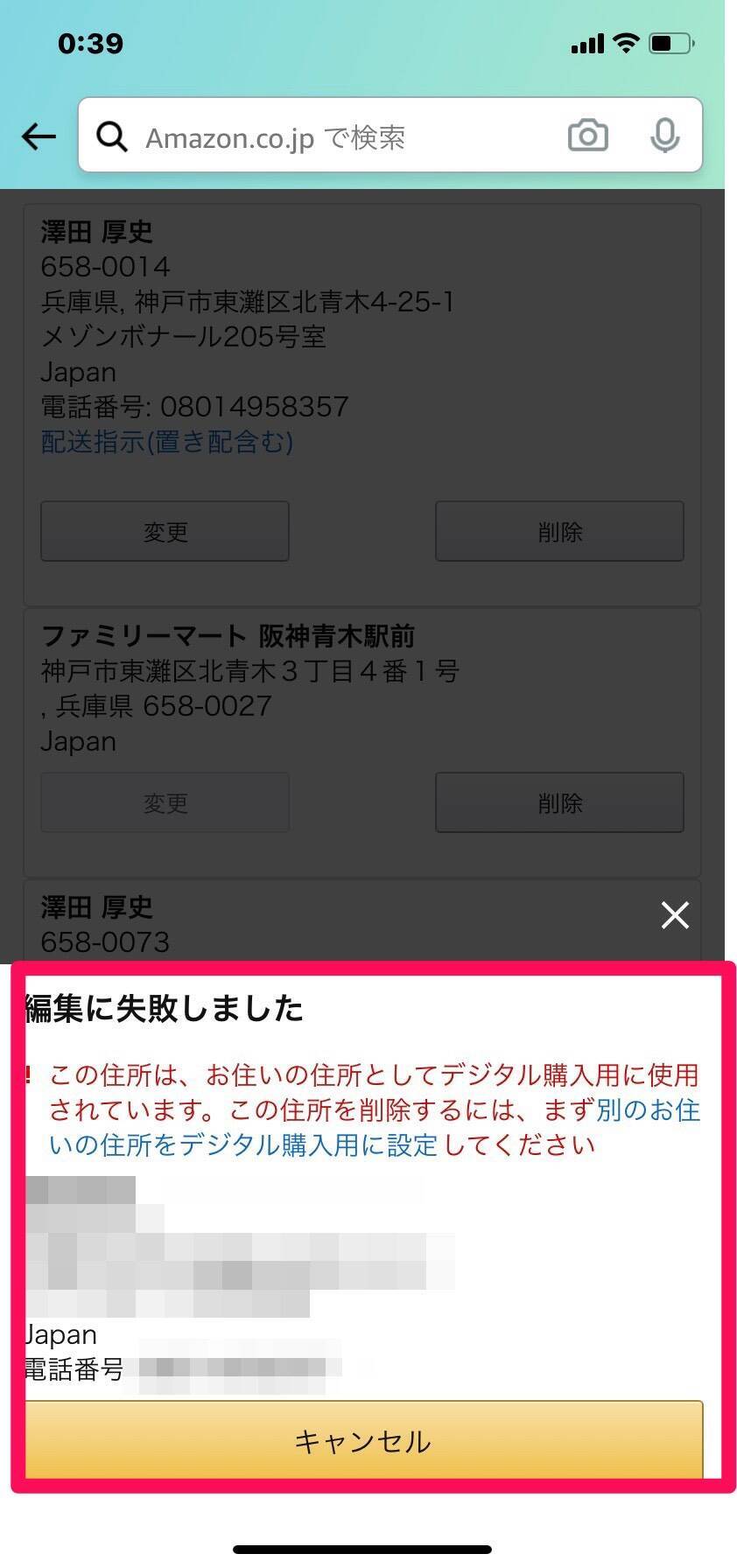Dismiss the error sheet with the X

675,915
